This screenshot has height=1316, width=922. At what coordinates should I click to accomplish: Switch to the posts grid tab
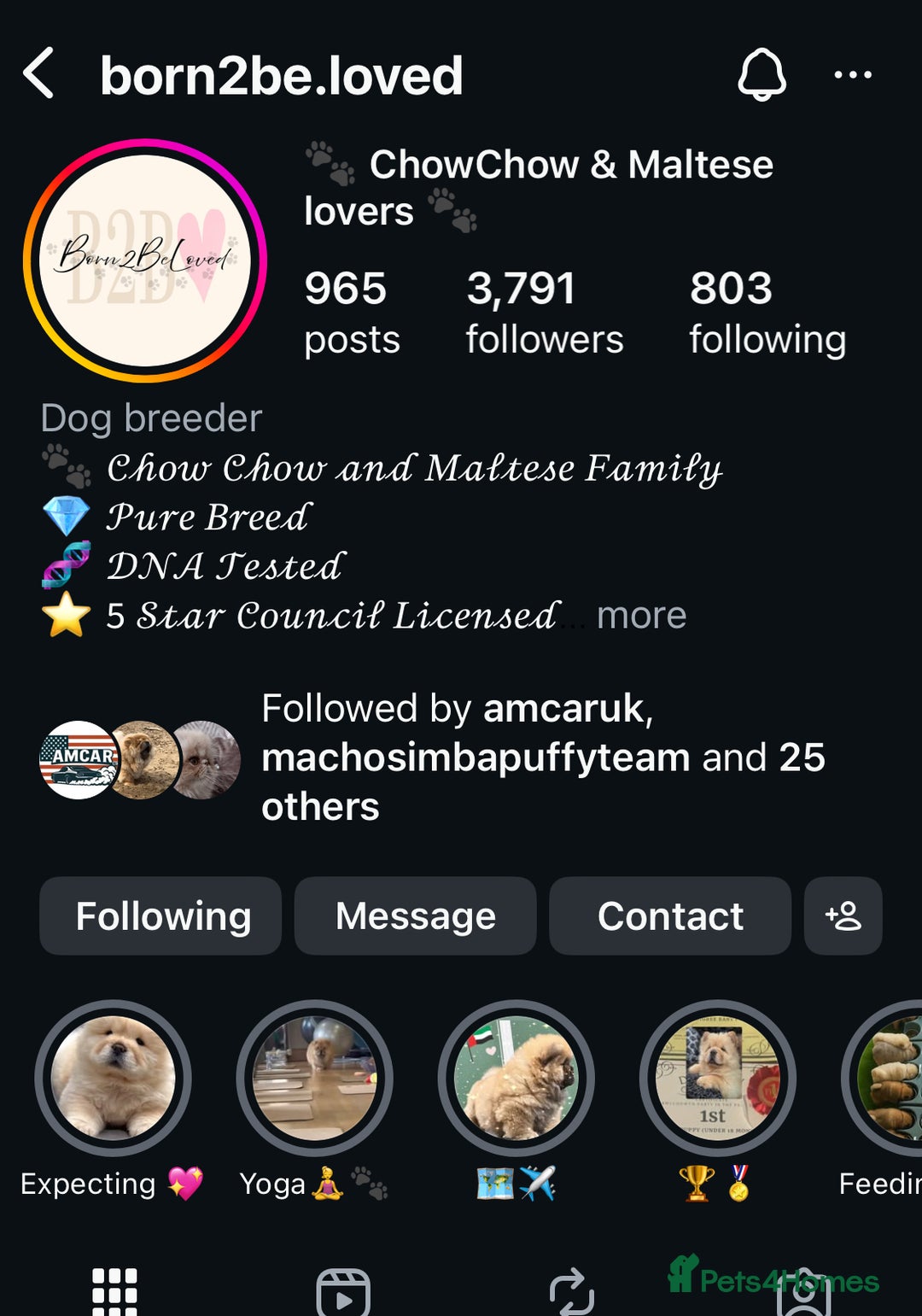[114, 1290]
